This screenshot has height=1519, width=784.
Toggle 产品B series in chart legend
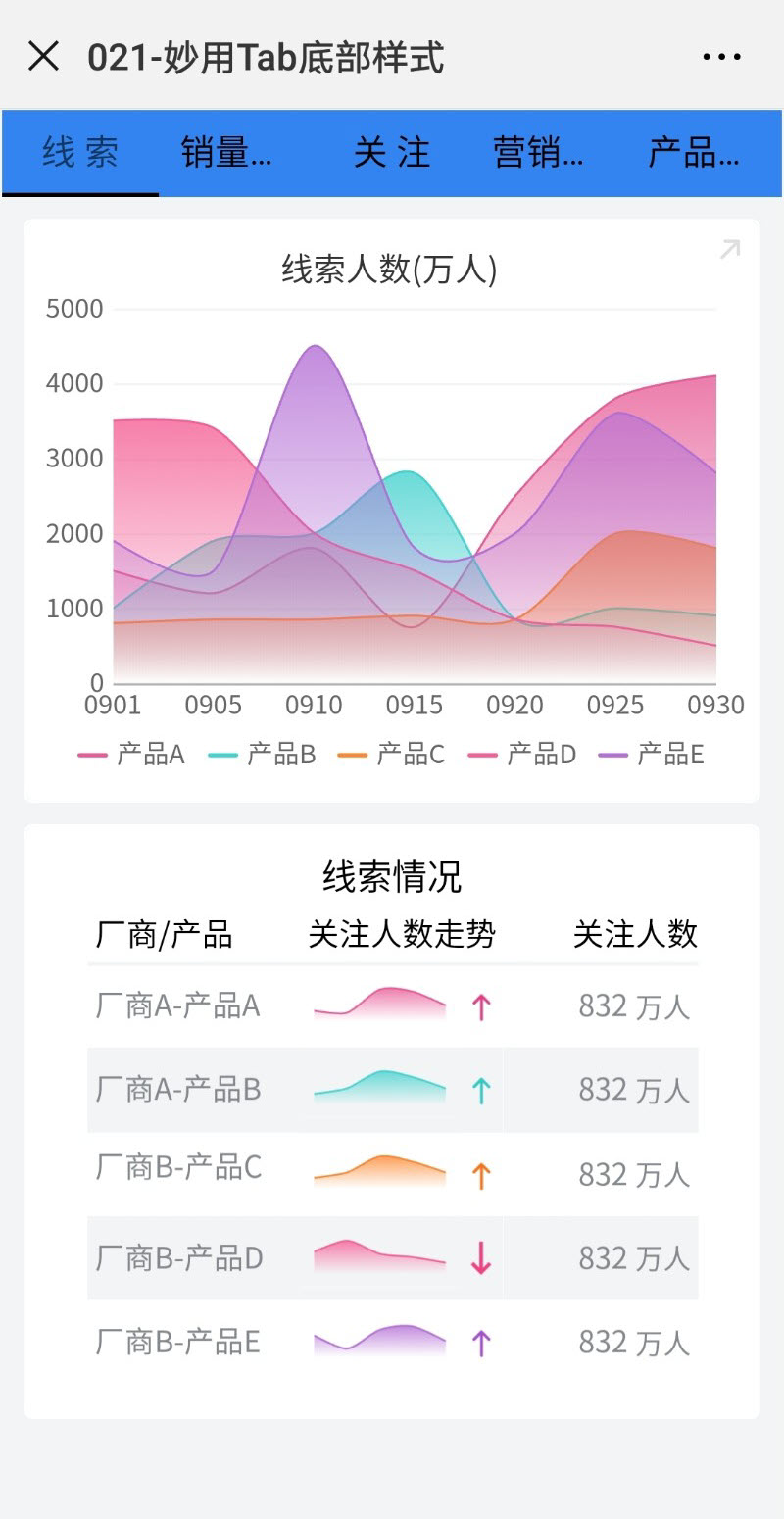point(263,755)
